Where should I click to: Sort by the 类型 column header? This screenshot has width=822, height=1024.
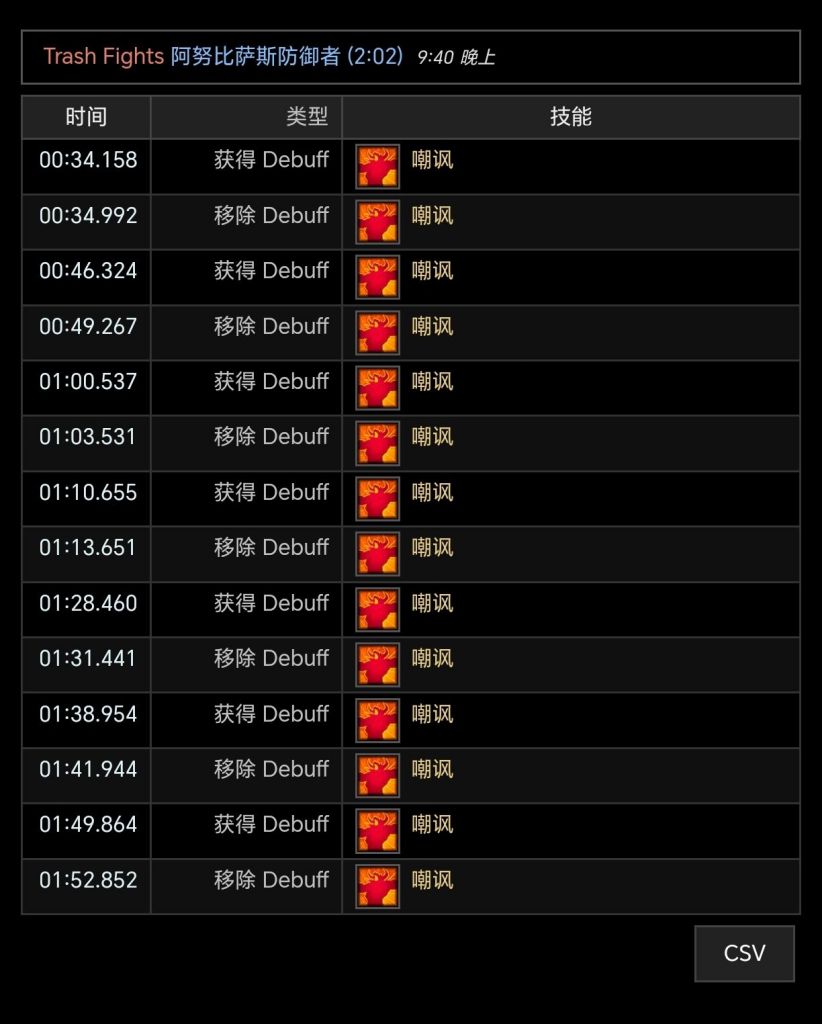(x=307, y=117)
